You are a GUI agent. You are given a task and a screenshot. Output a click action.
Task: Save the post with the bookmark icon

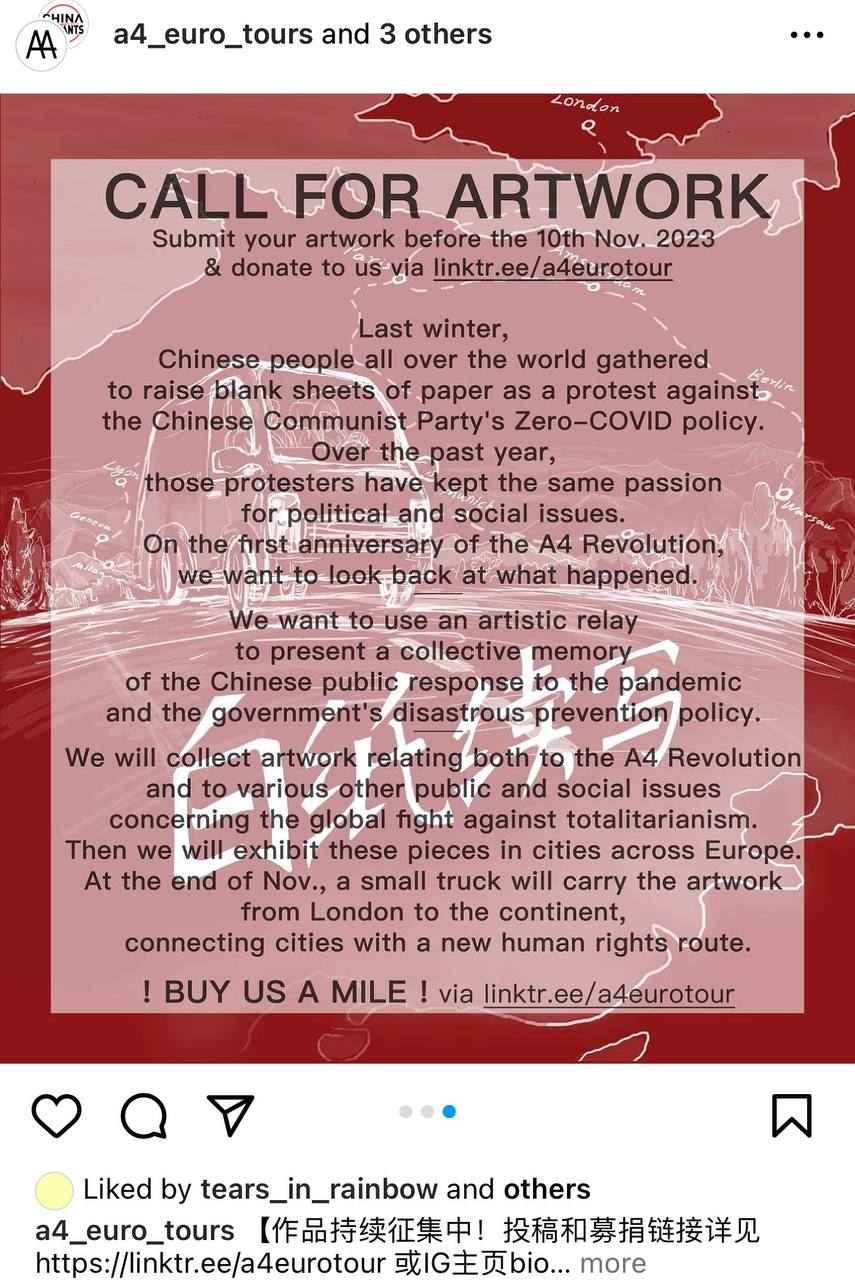click(792, 1114)
